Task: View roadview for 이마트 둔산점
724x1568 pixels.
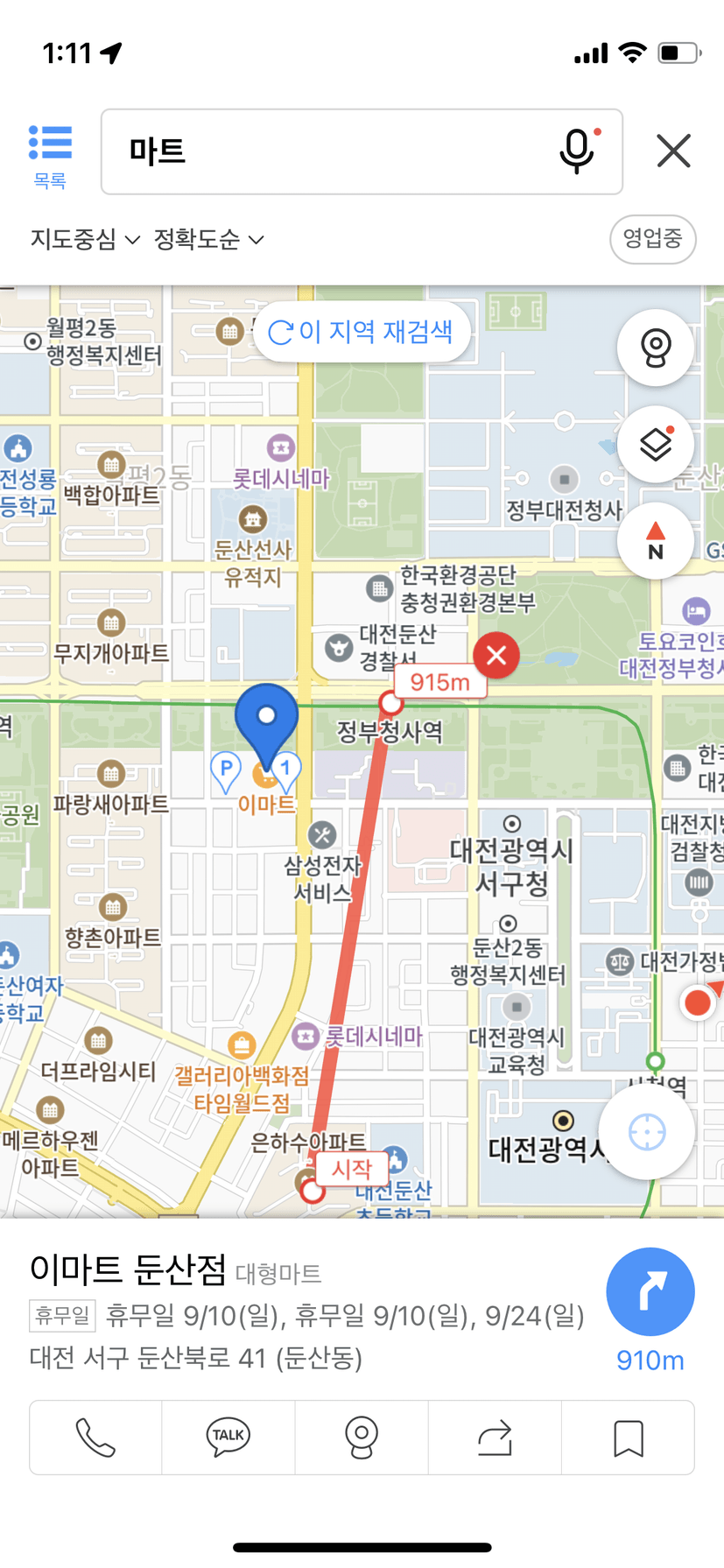Action: tap(362, 1438)
